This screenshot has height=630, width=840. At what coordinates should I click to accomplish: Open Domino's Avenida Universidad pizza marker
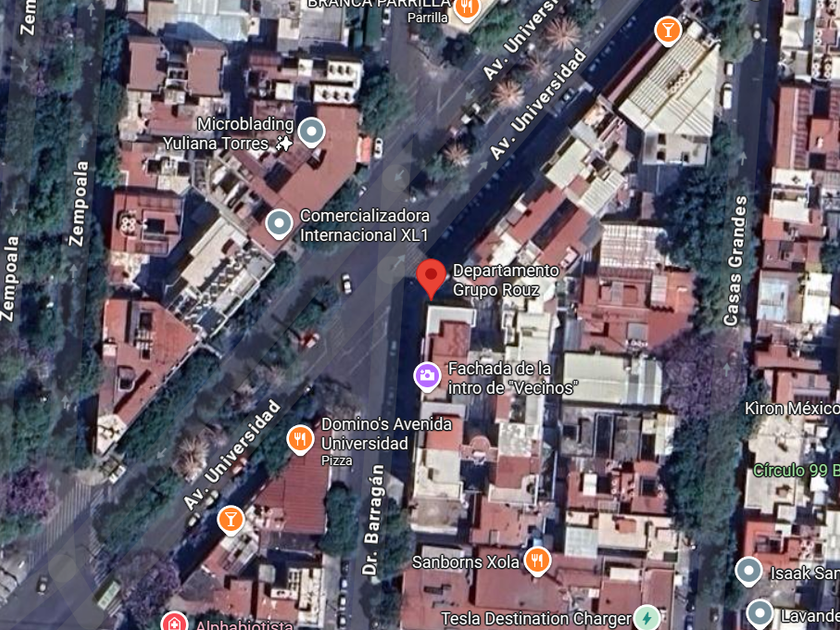coord(300,439)
